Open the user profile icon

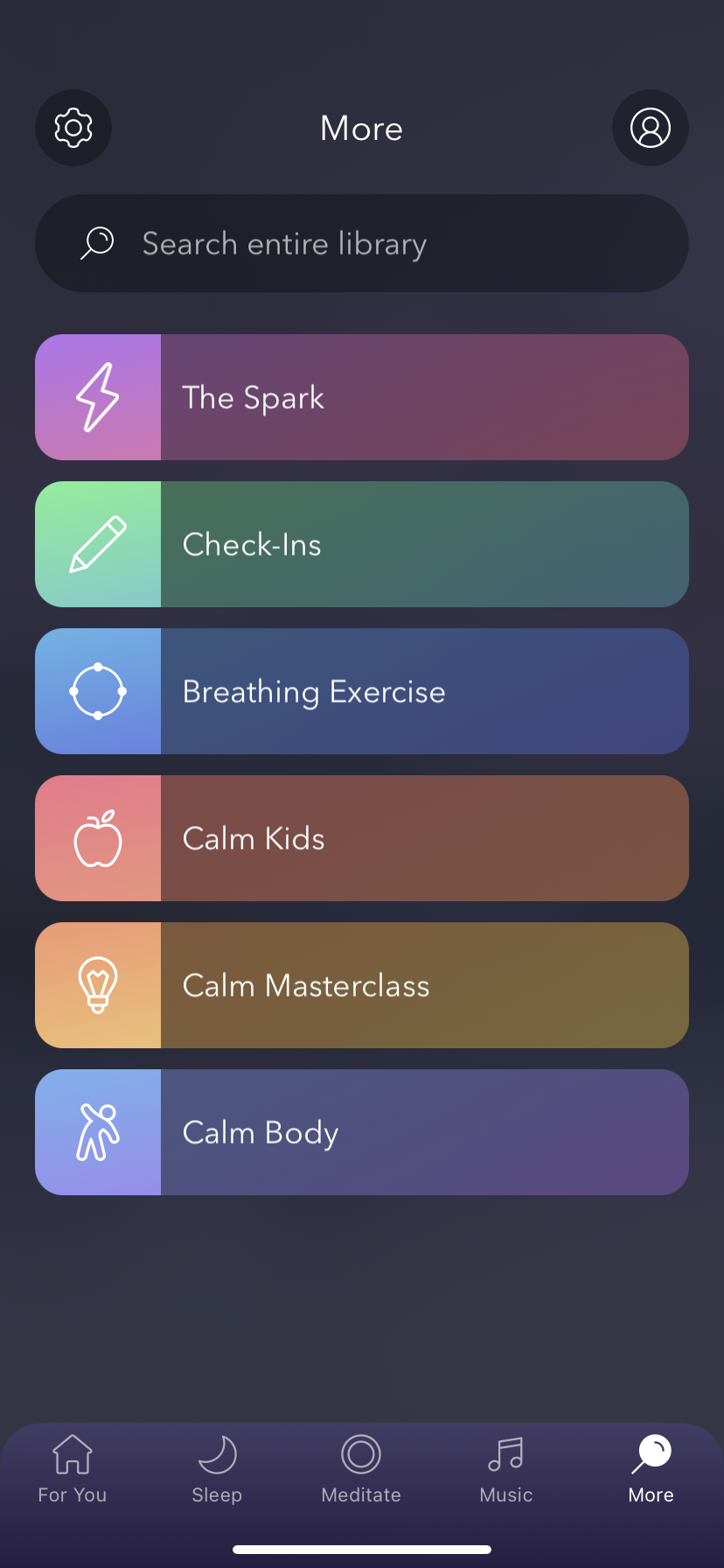[650, 128]
